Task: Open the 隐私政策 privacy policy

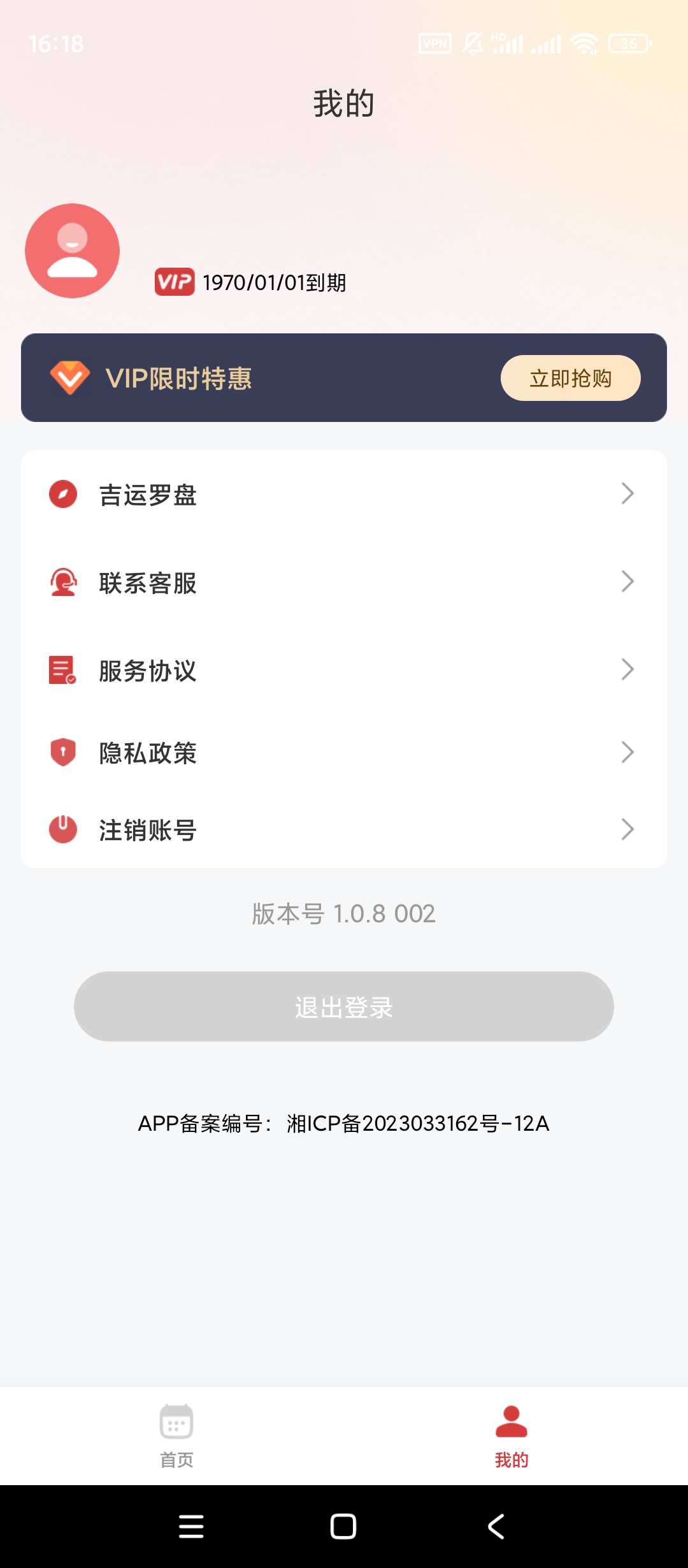Action: 344,753
